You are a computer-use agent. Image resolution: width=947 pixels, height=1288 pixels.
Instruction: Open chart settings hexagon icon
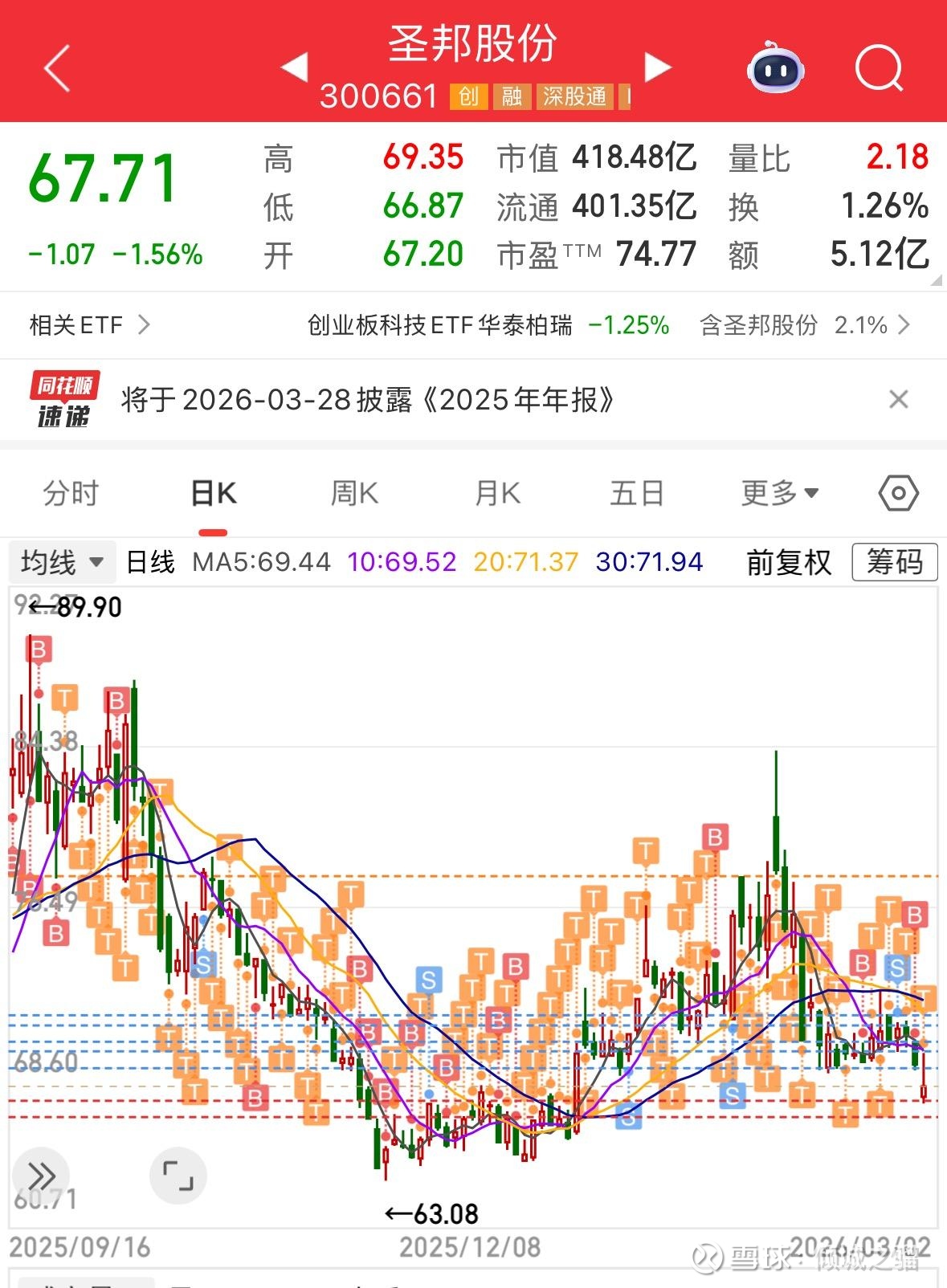[898, 493]
